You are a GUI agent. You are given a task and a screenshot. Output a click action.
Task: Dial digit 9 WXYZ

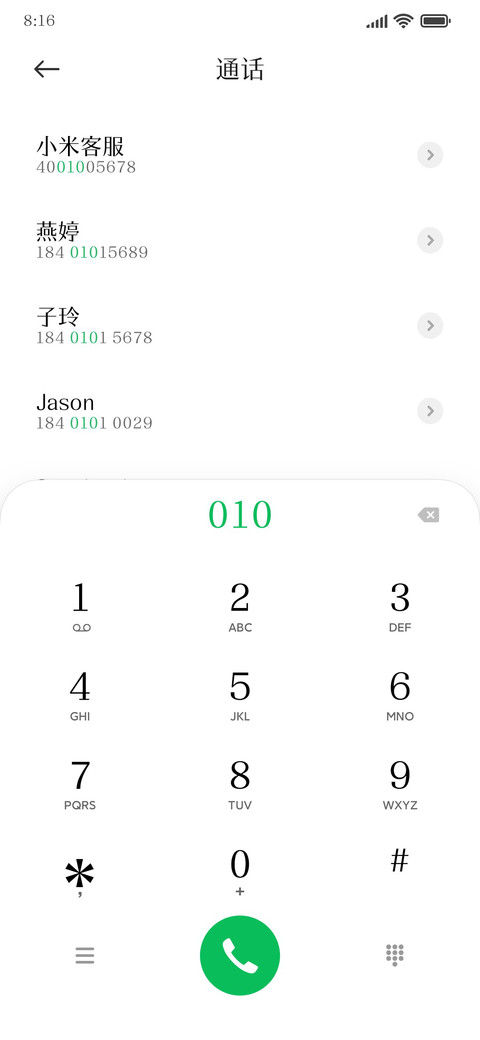(x=400, y=785)
